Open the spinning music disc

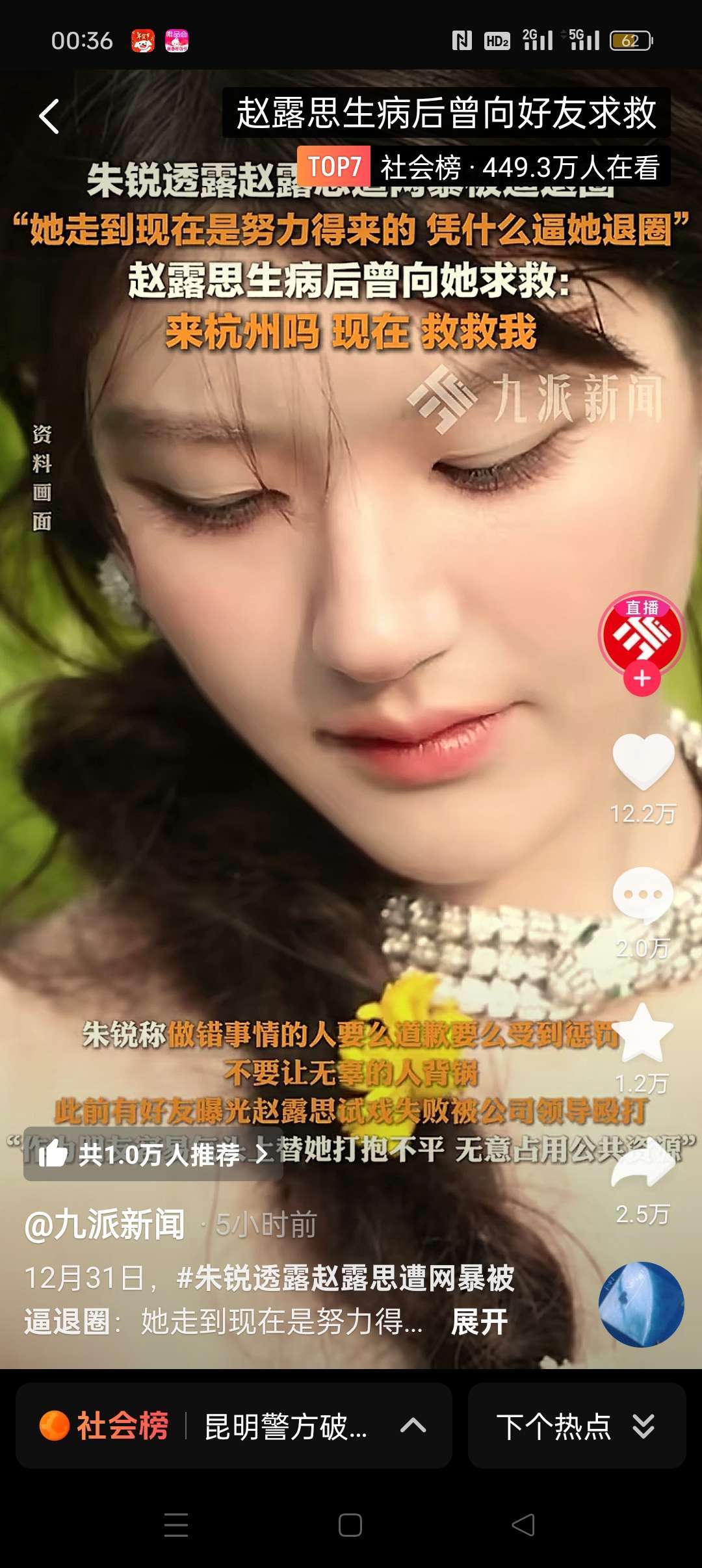(x=641, y=1303)
